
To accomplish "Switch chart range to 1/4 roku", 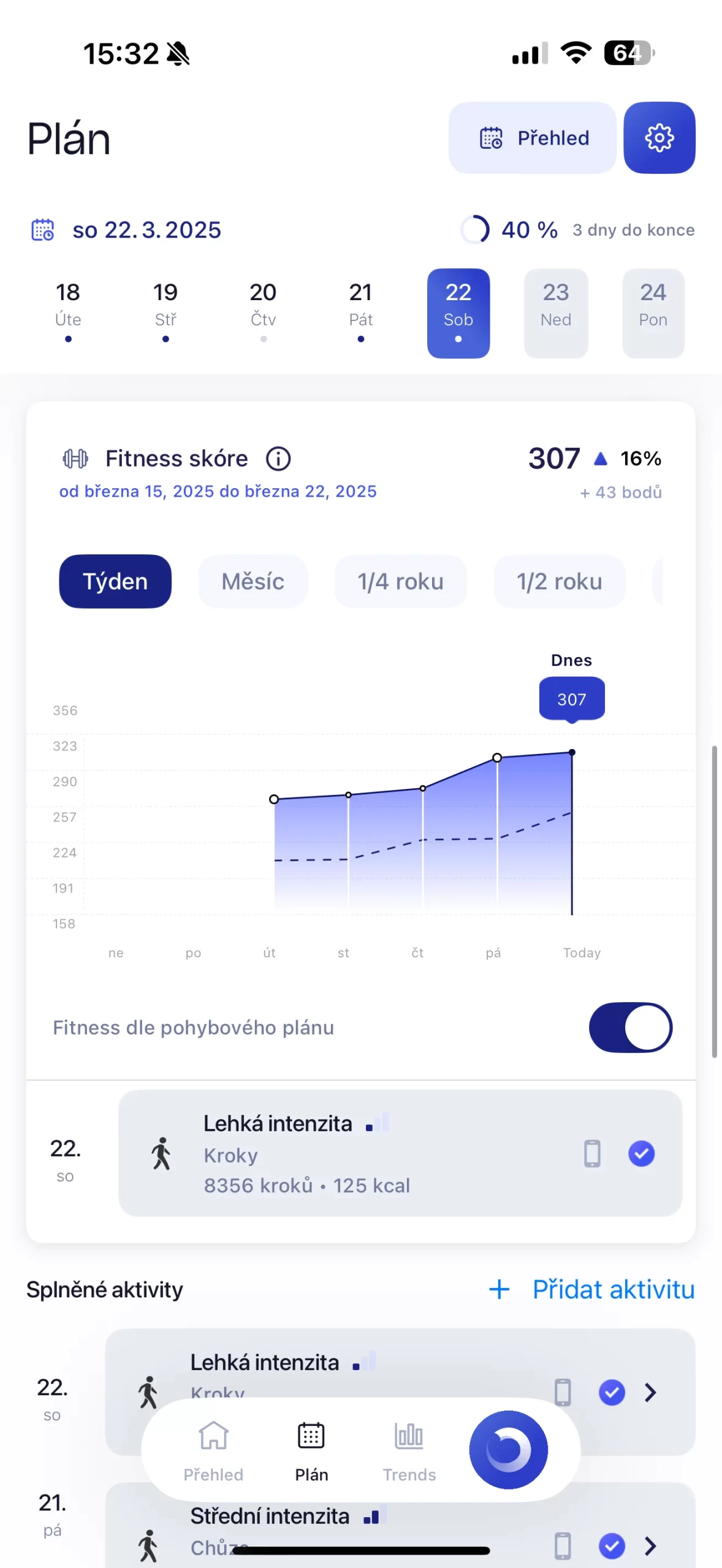I will [x=400, y=581].
